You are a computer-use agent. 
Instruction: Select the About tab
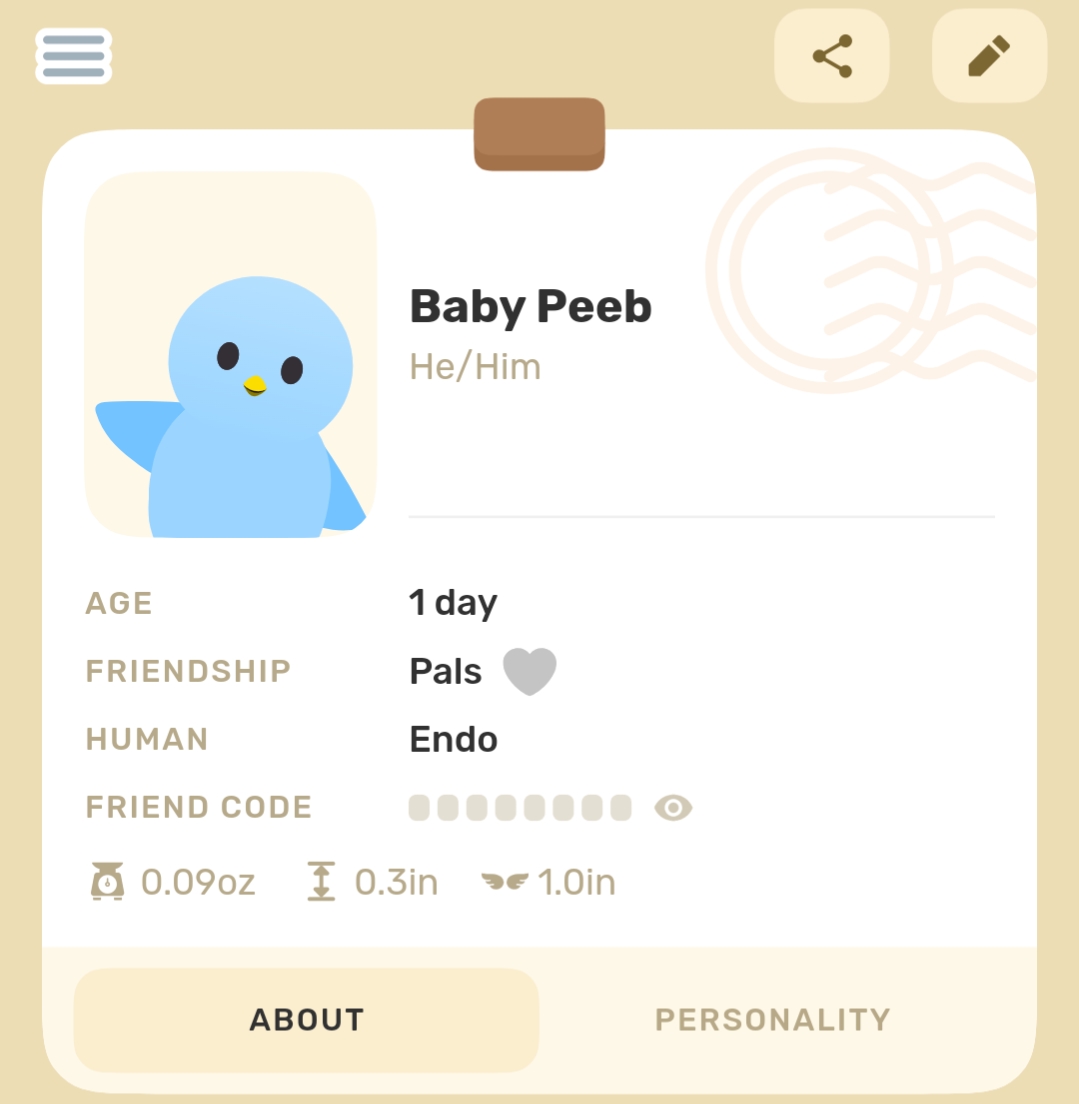(x=306, y=1019)
